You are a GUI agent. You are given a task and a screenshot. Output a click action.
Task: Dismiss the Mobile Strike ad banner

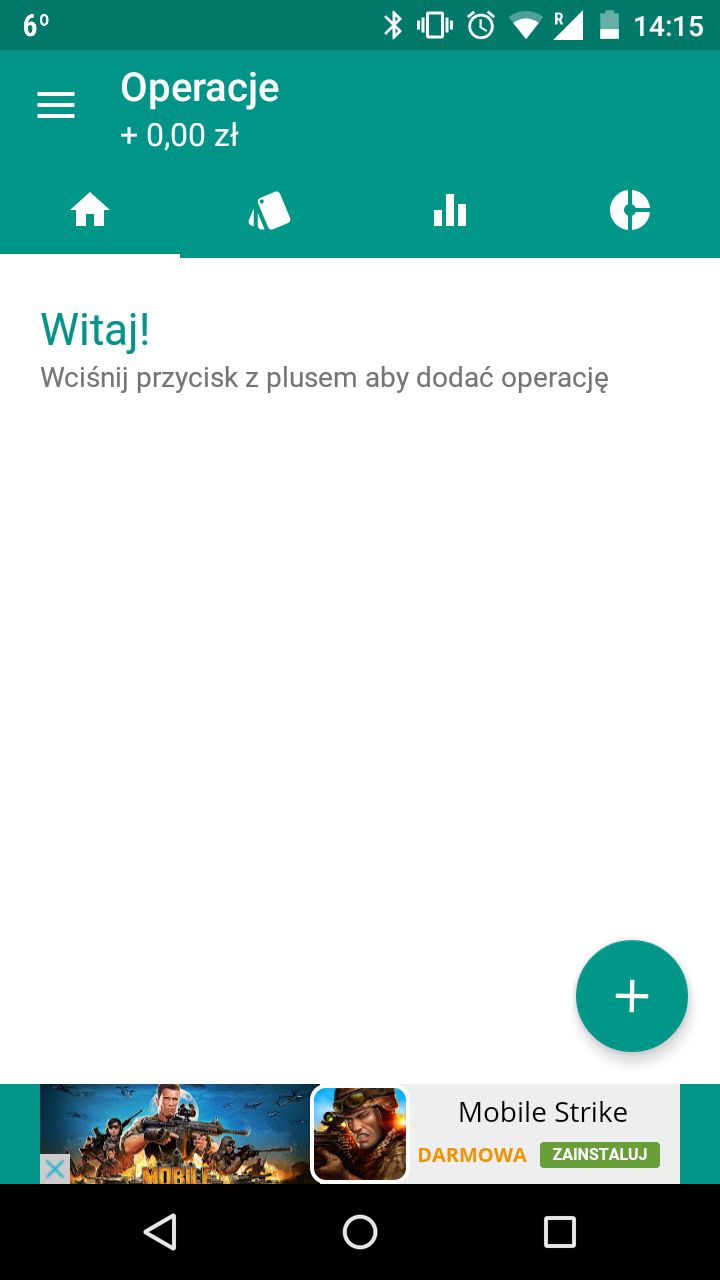tap(55, 1169)
